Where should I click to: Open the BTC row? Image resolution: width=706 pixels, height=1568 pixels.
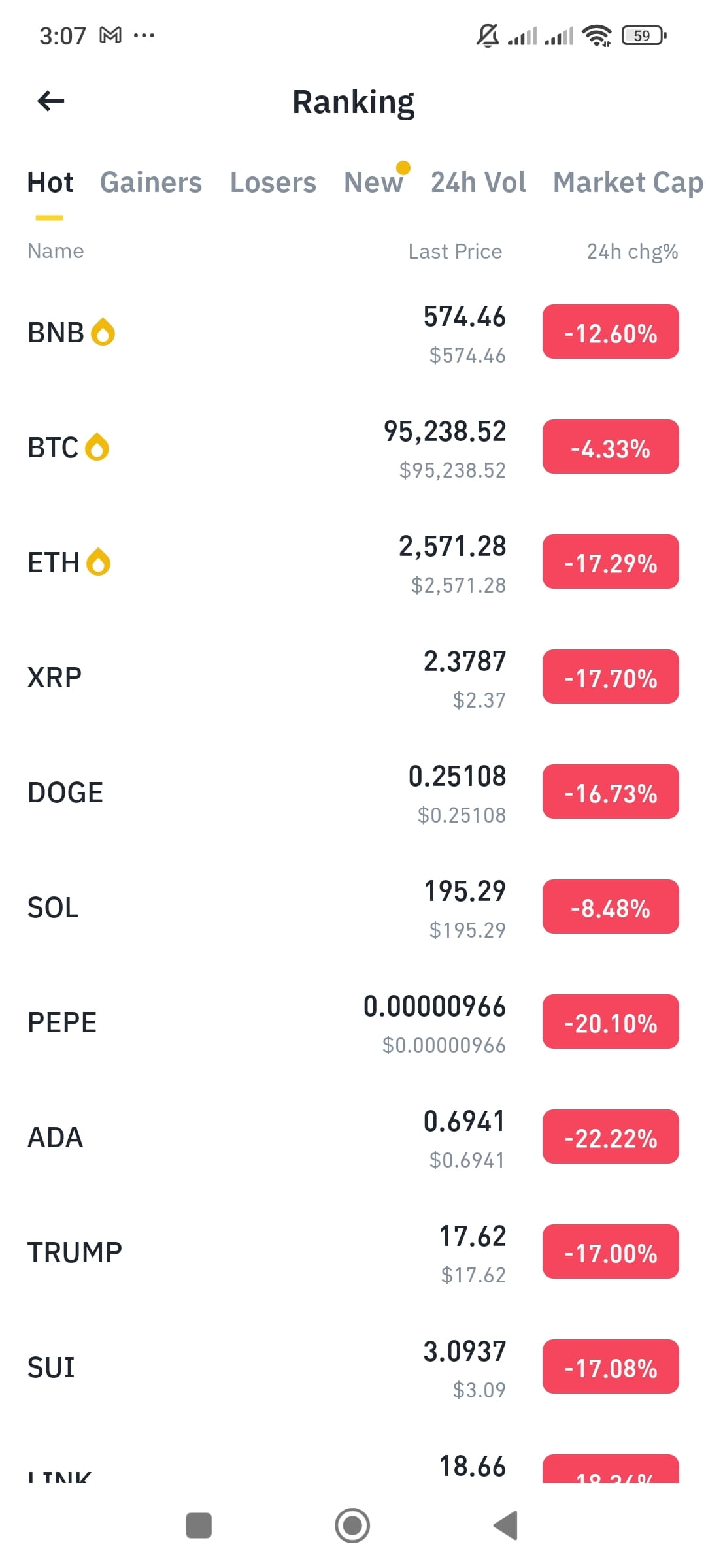click(x=353, y=448)
